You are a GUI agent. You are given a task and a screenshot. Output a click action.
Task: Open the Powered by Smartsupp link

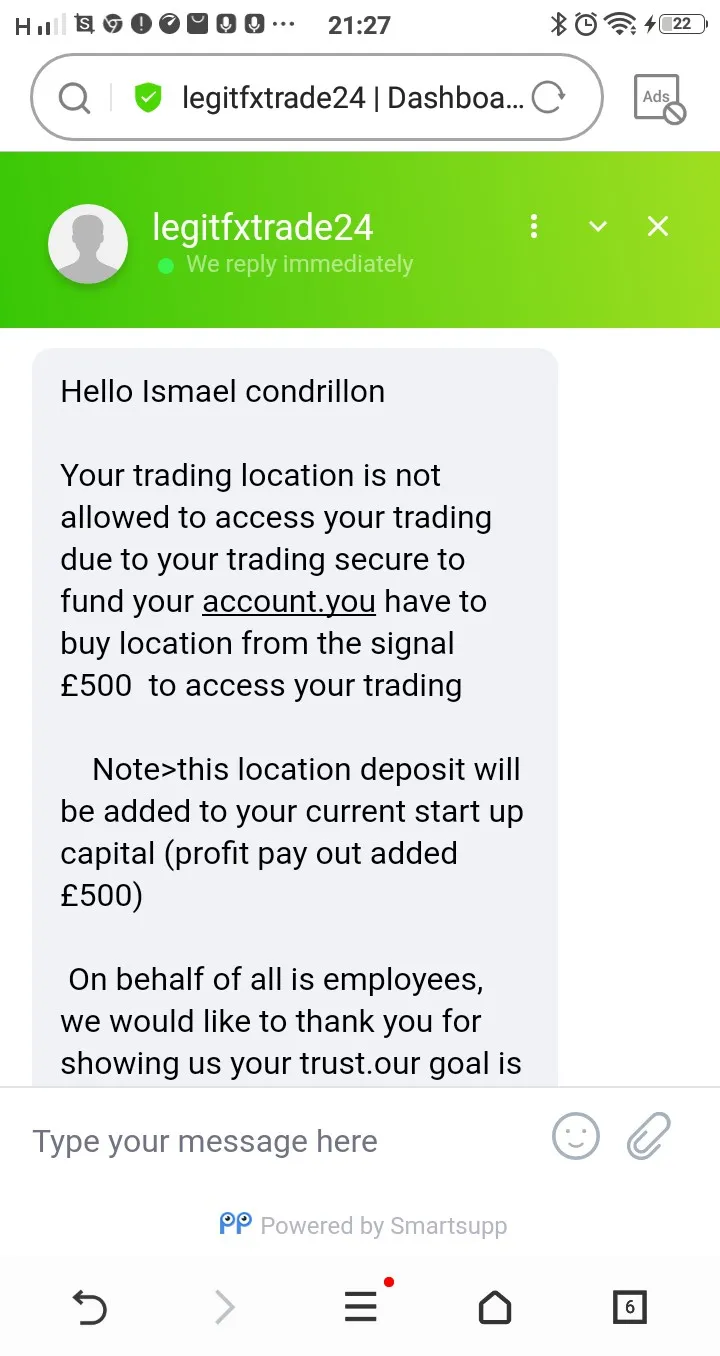[363, 1225]
